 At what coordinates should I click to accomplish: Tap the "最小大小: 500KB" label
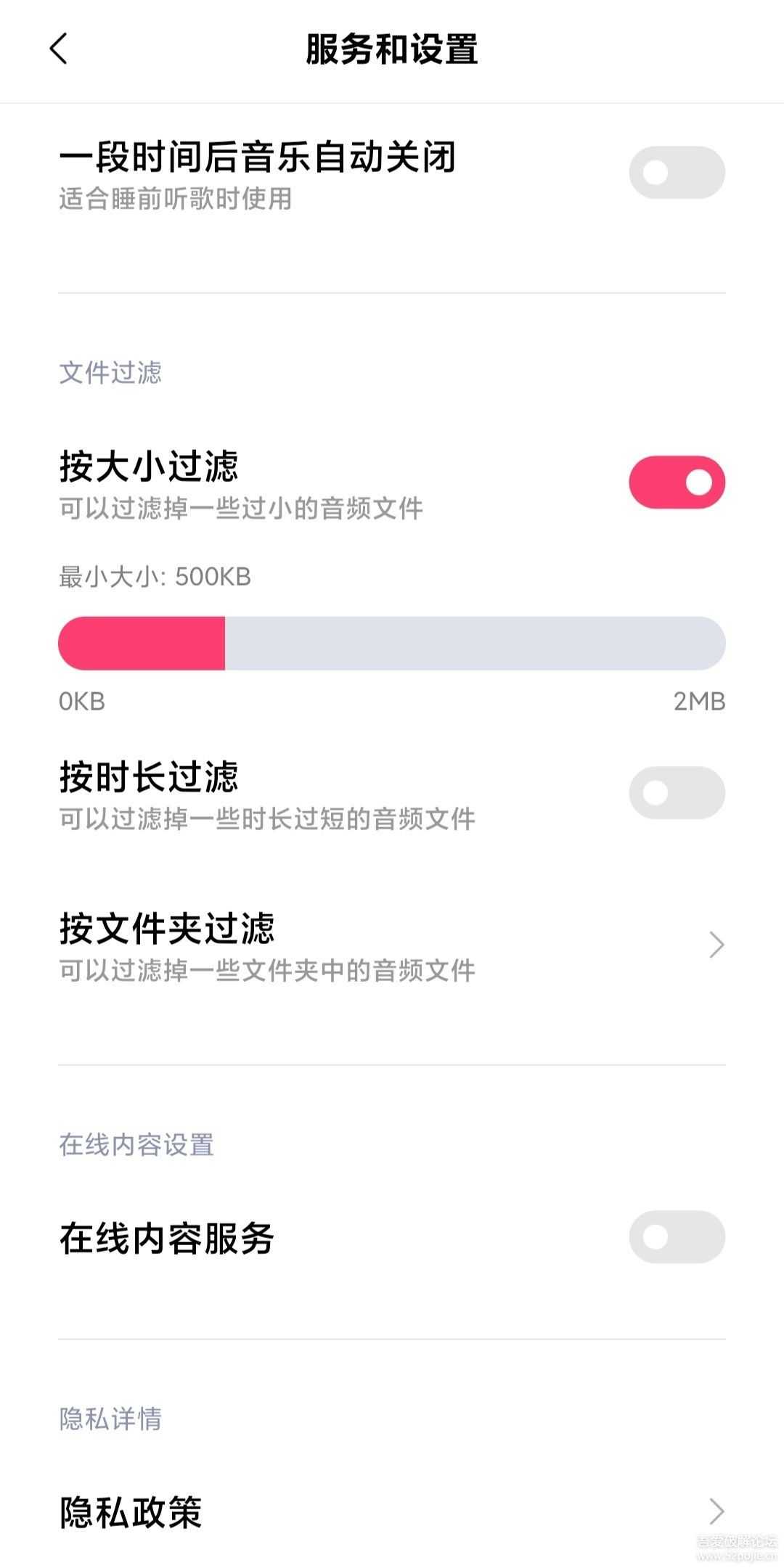(x=155, y=575)
